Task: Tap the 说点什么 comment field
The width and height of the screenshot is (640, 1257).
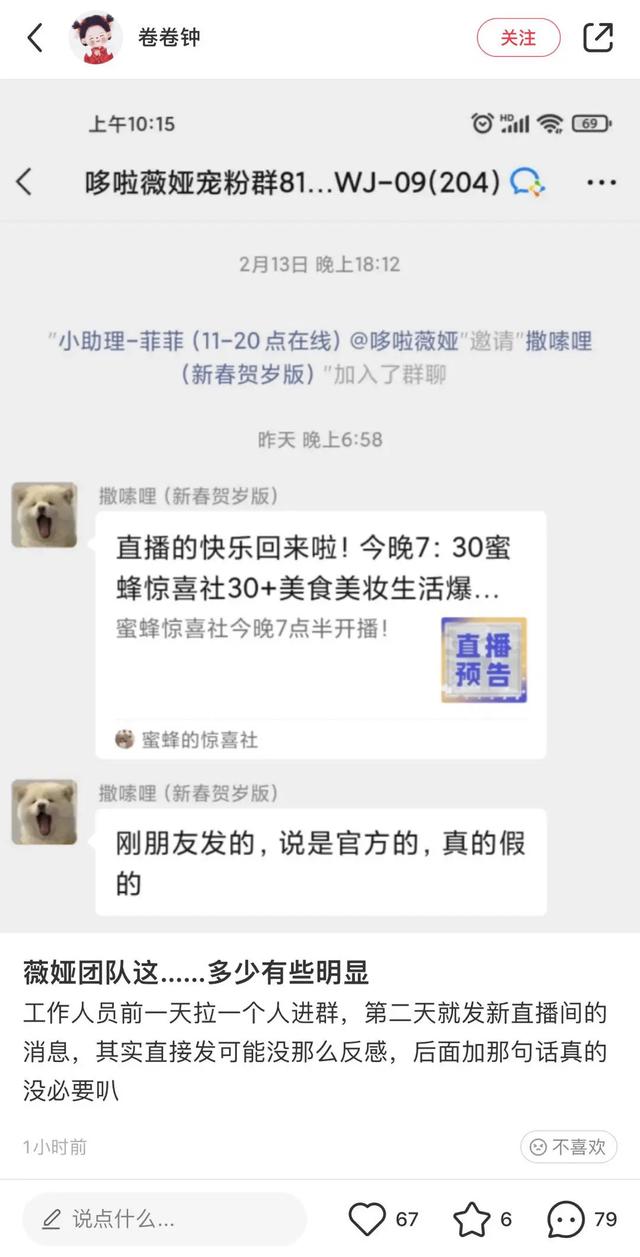Action: (x=165, y=1219)
